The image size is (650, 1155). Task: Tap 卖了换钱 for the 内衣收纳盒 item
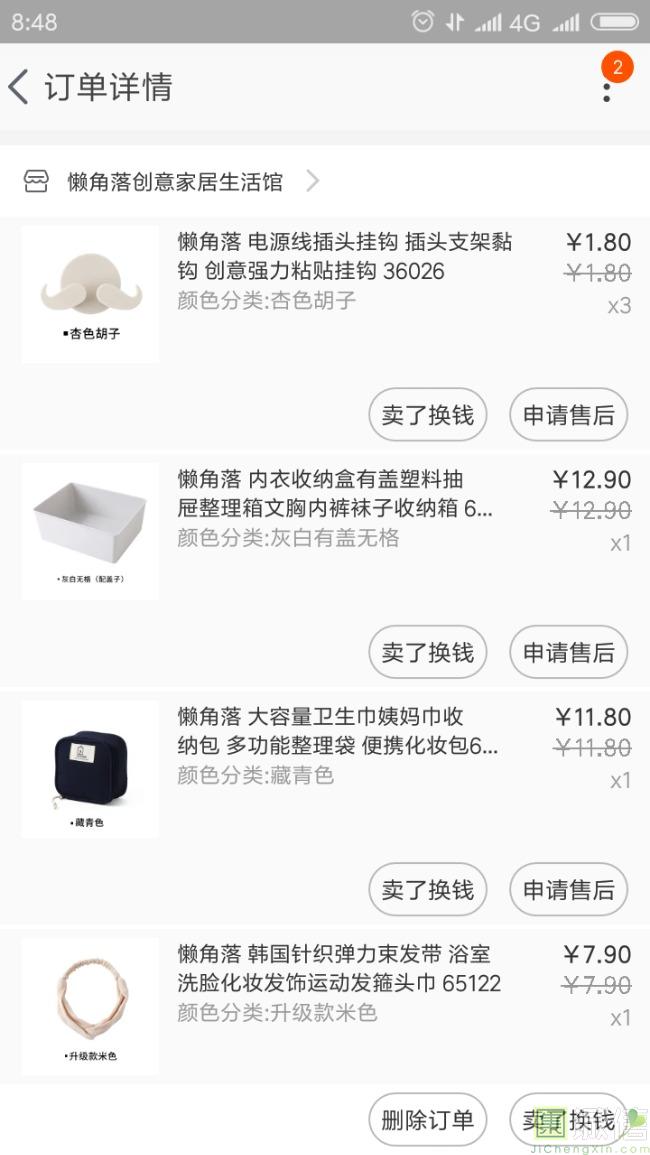427,652
